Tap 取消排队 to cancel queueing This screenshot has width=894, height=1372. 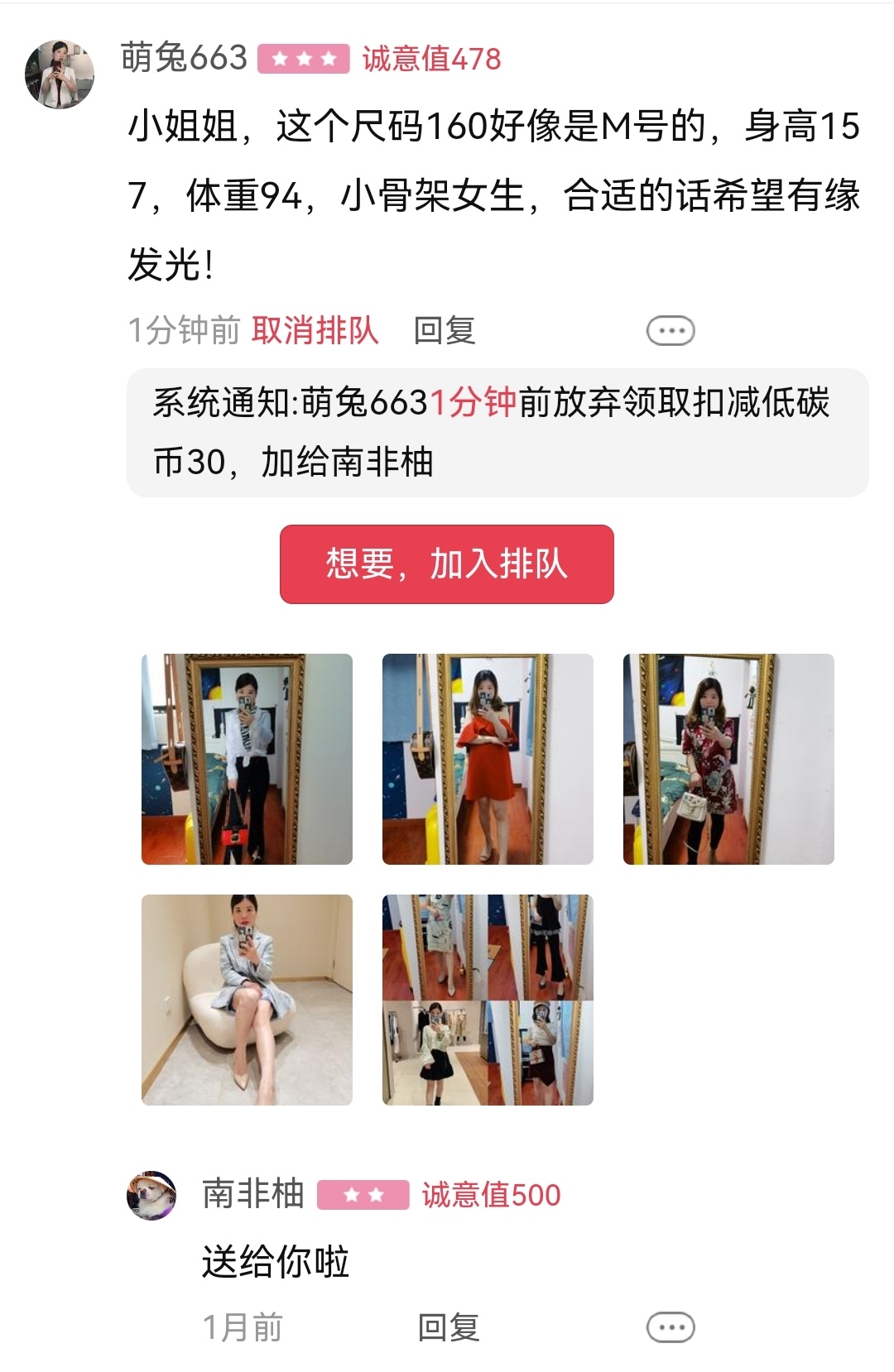tap(315, 330)
